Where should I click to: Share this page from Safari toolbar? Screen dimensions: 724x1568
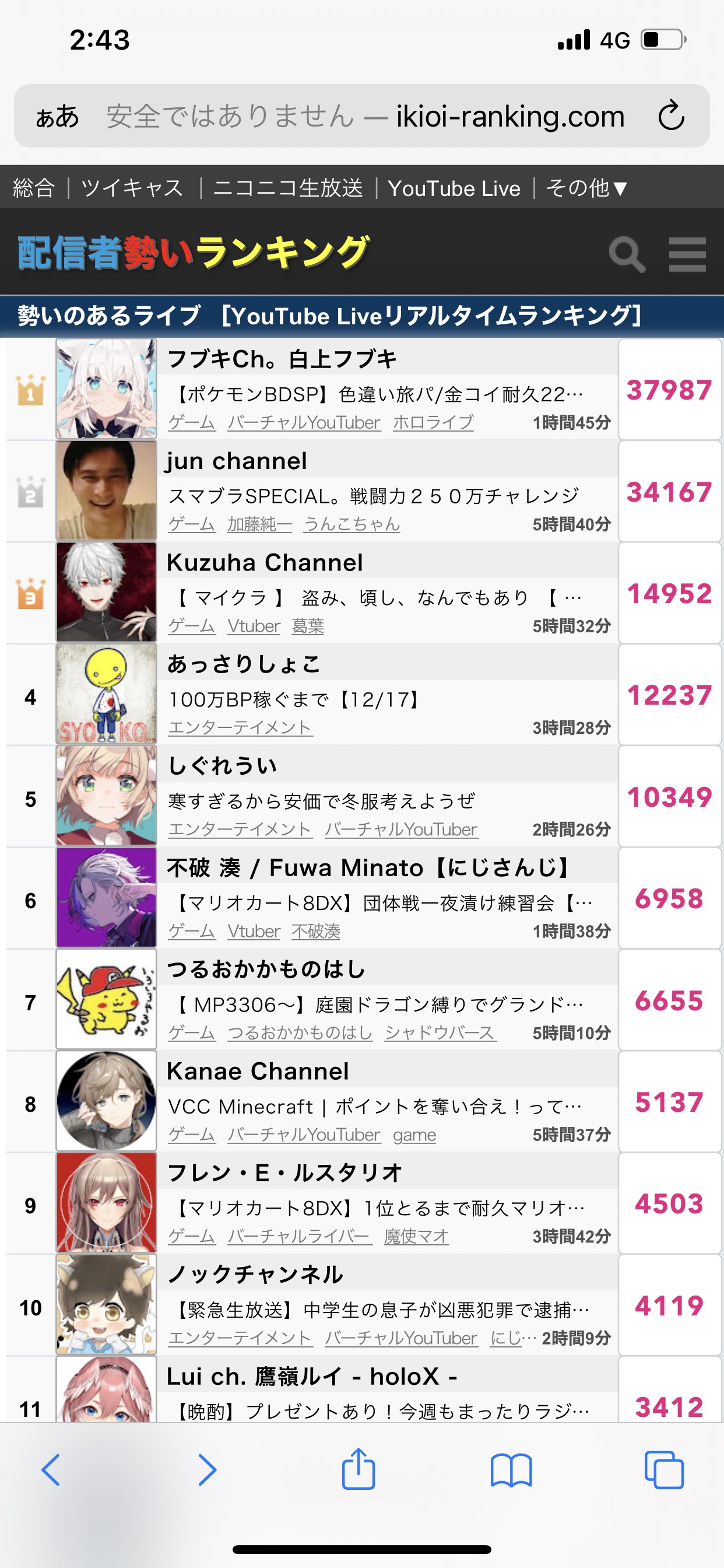(359, 1470)
